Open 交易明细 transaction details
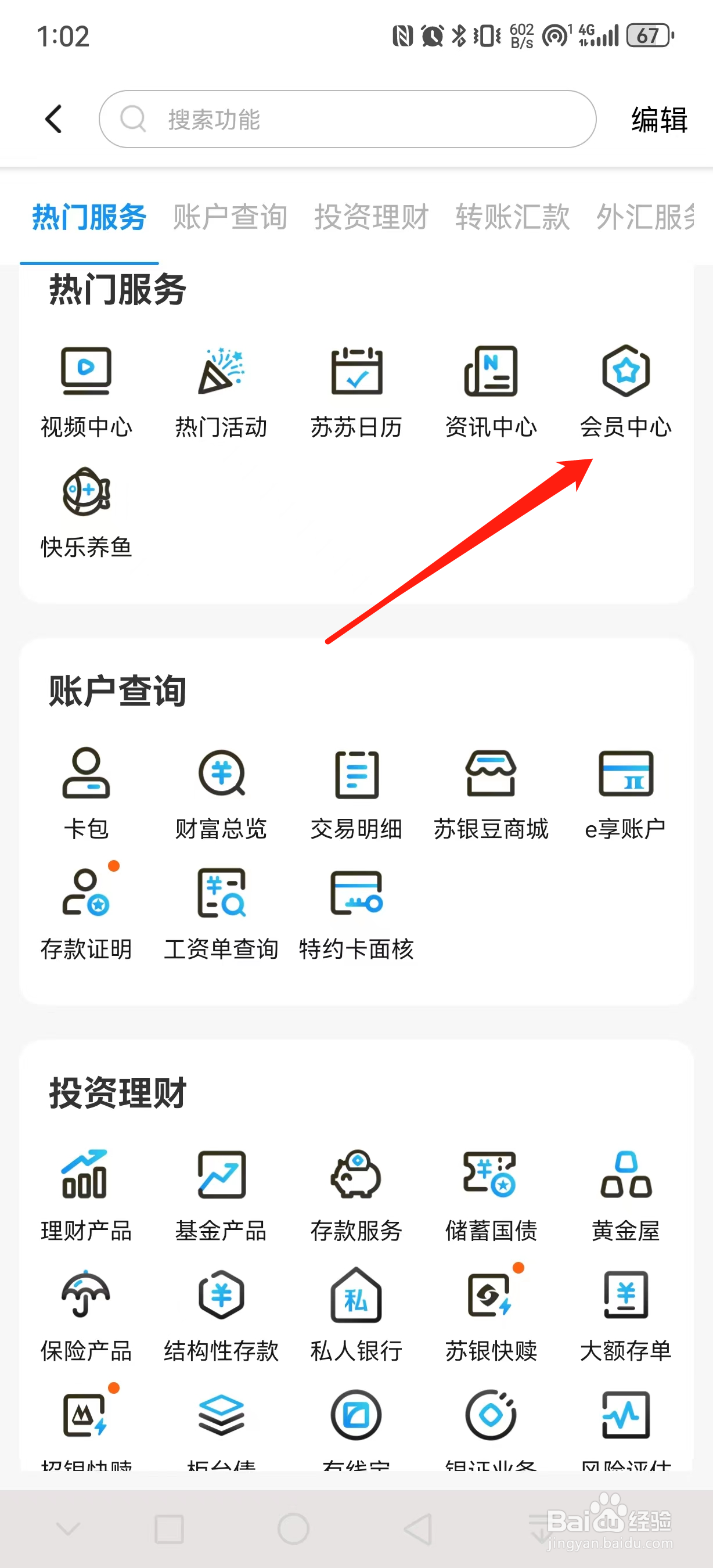This screenshot has width=713, height=1568. click(x=356, y=792)
